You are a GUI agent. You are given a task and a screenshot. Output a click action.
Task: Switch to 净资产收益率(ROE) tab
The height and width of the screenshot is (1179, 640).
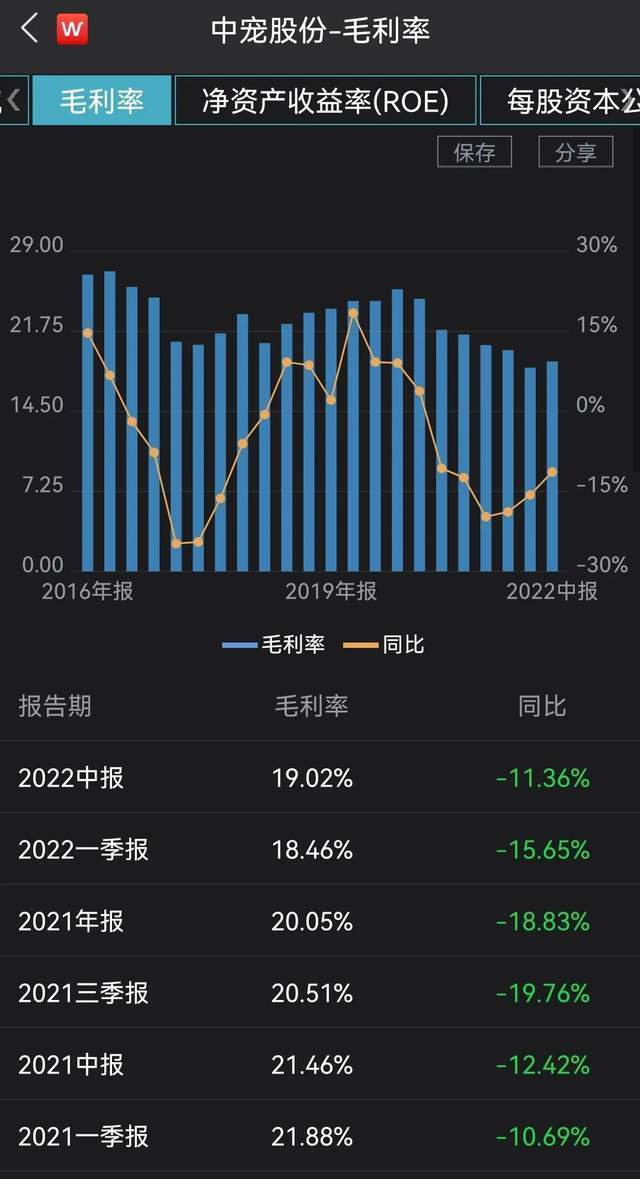pyautogui.click(x=325, y=101)
